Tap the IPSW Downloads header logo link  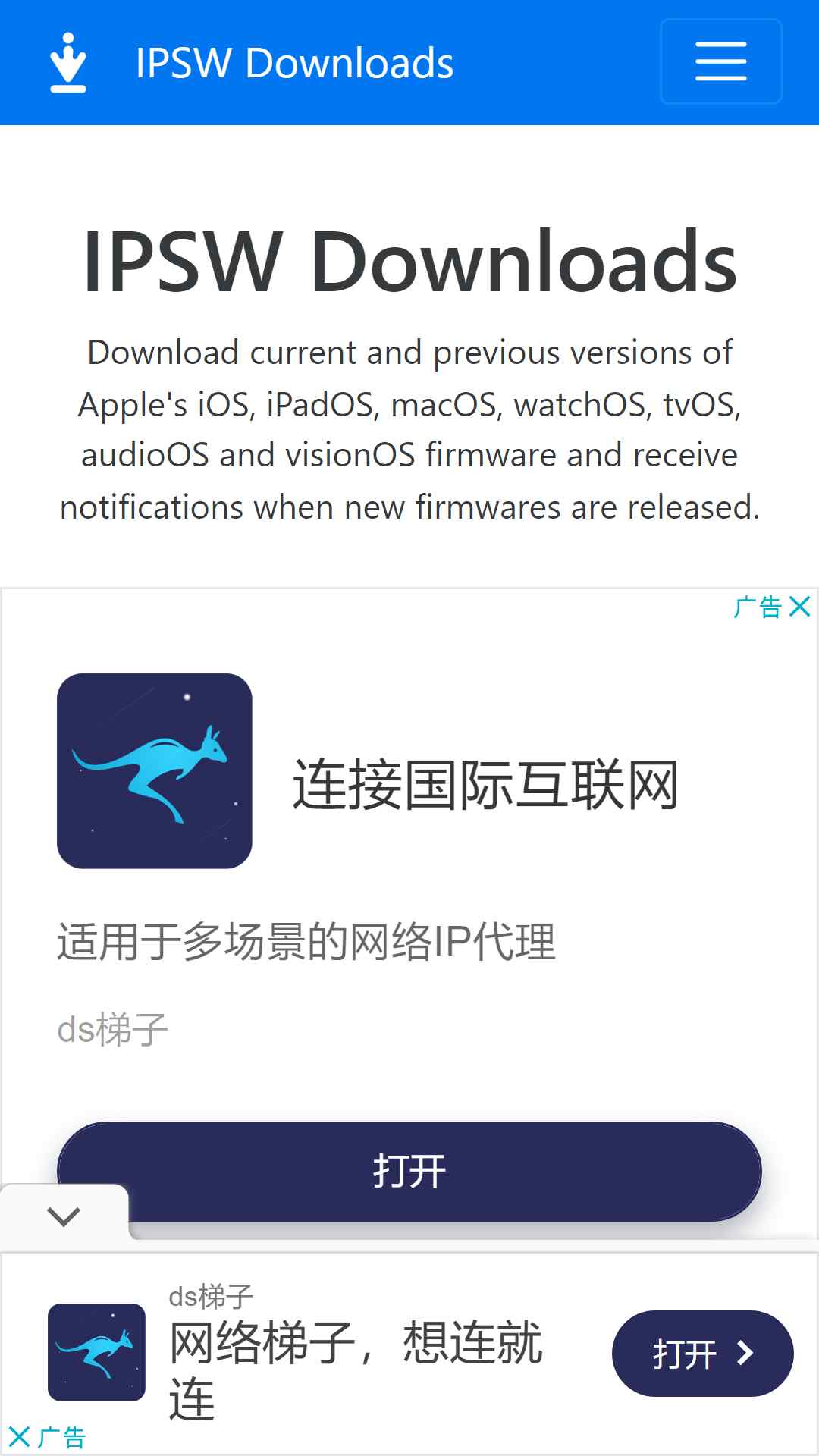(x=252, y=63)
